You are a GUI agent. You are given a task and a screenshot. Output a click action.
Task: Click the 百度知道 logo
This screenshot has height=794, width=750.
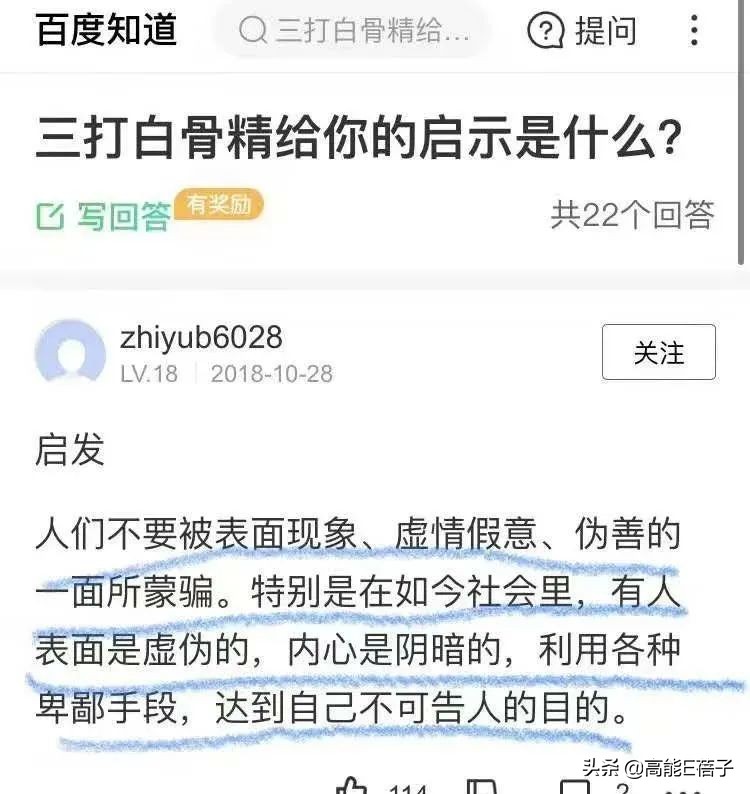coord(100,31)
